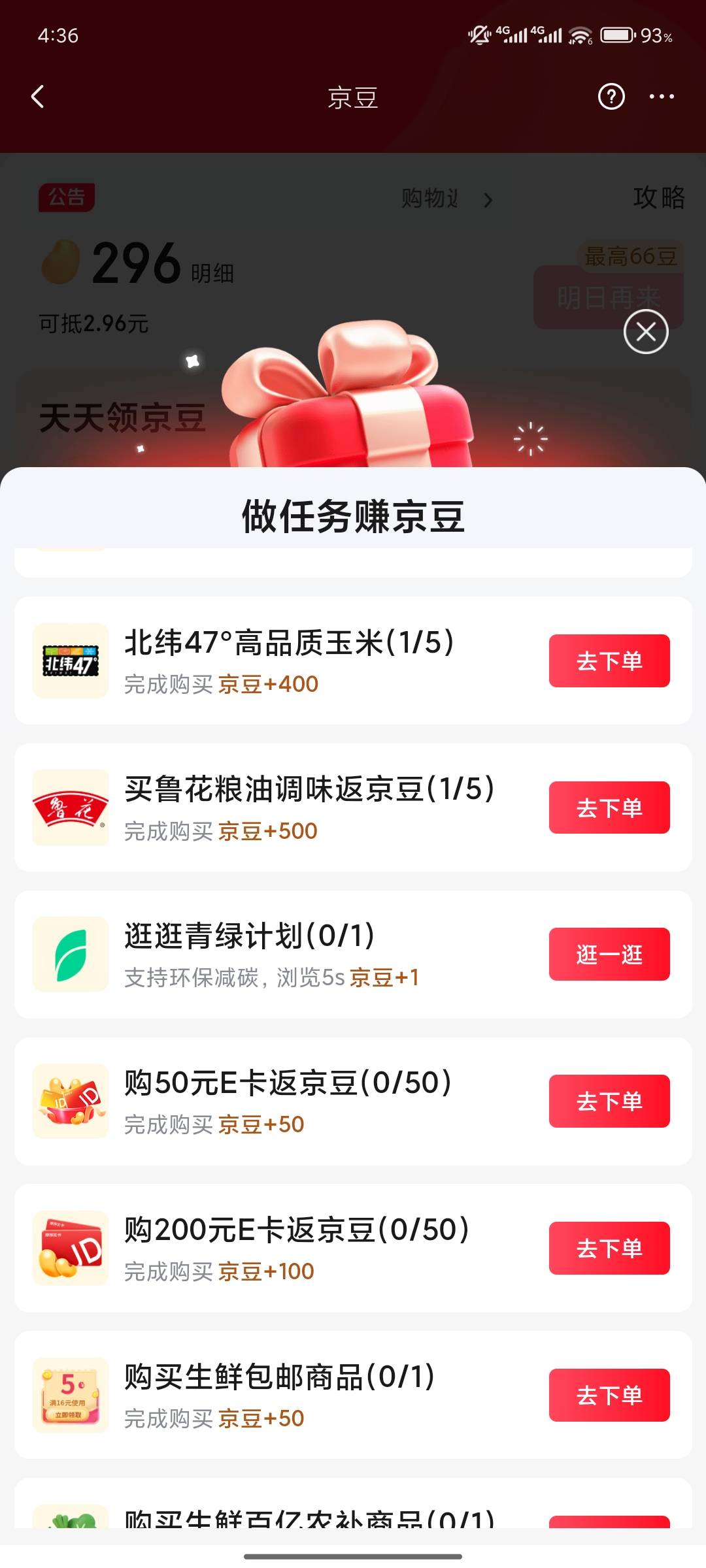
Task: Tap 逛一逛 for 逛逛青绿计划
Action: pos(609,954)
